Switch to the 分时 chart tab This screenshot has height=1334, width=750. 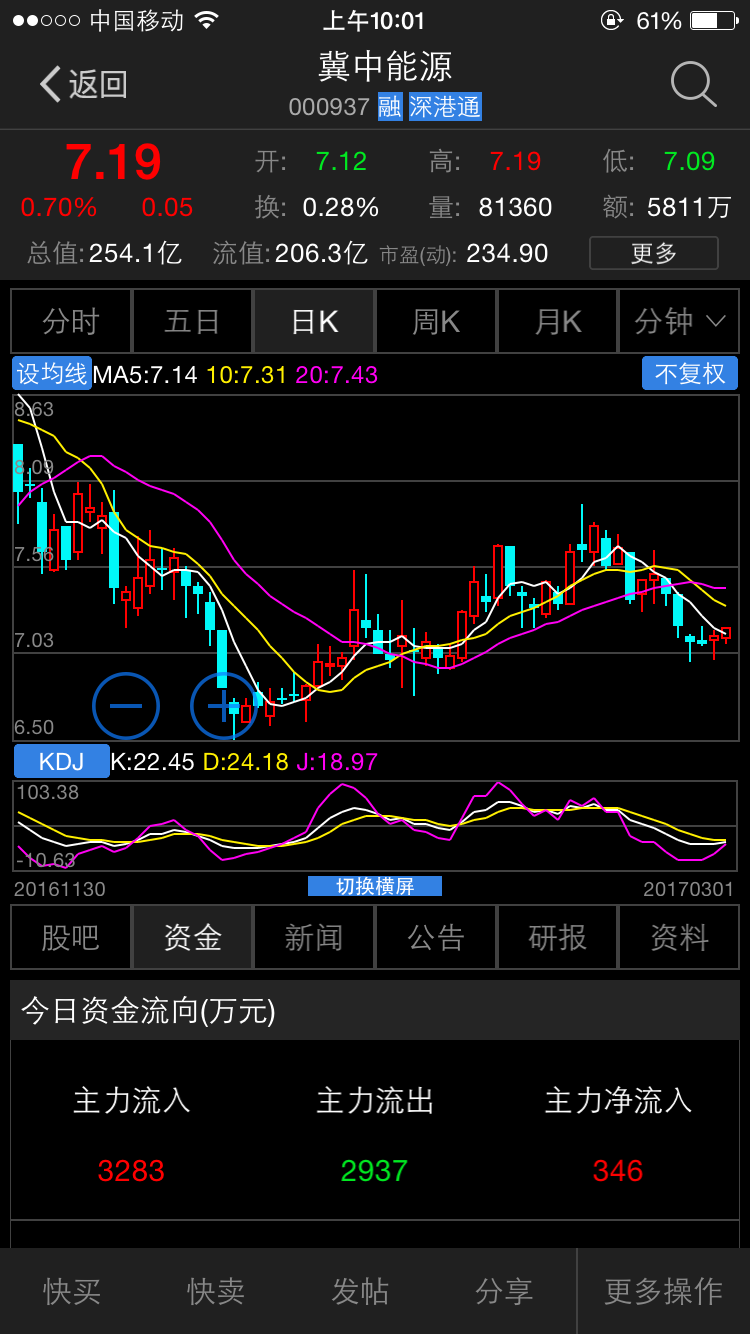(71, 321)
